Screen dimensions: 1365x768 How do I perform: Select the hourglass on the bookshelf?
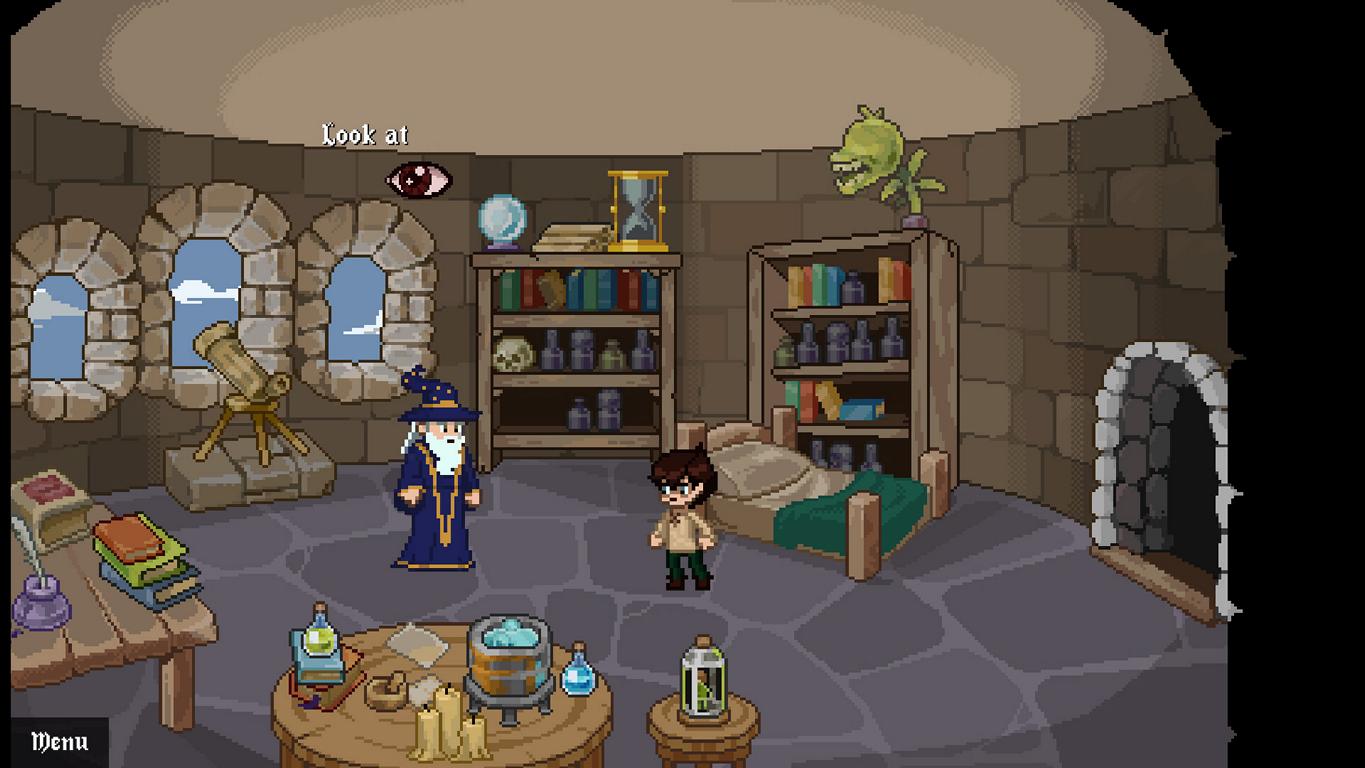(637, 210)
